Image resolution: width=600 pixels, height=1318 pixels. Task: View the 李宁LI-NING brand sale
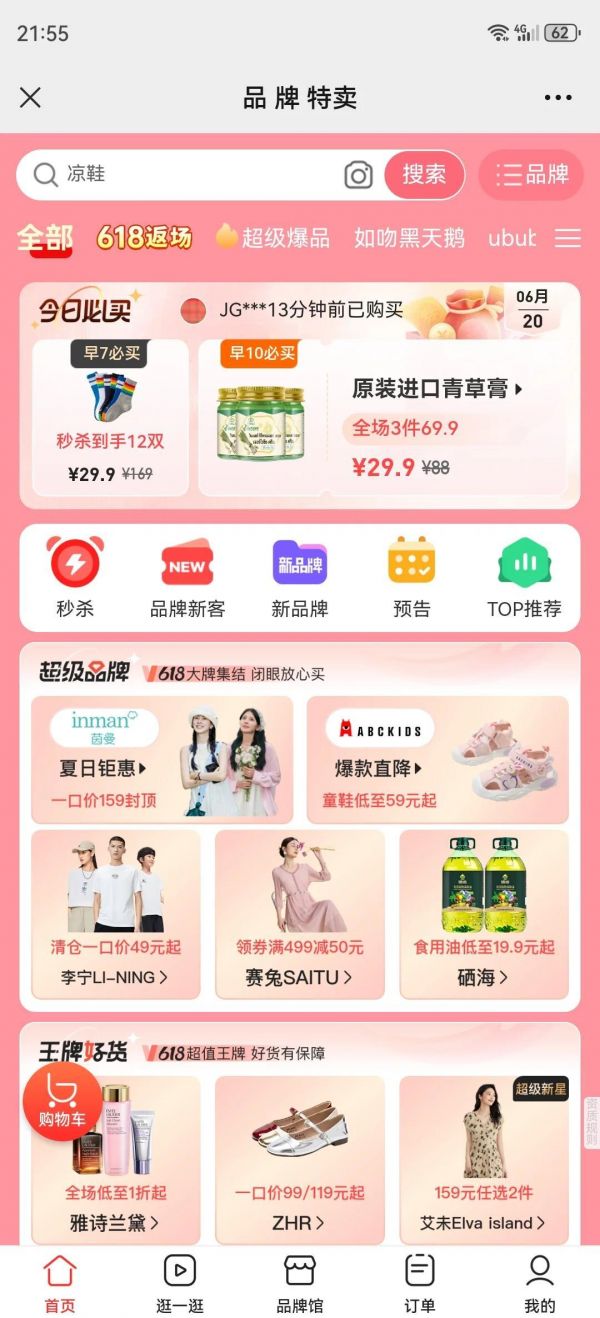pos(116,914)
